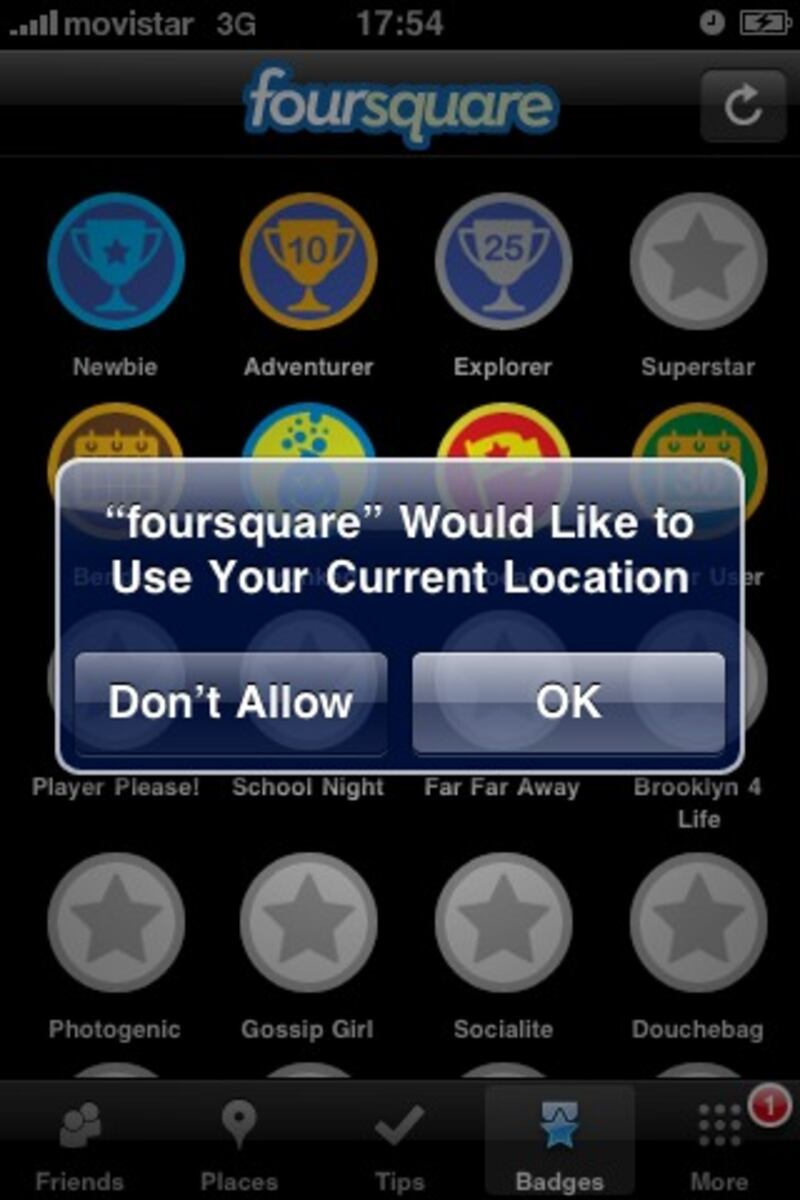Viewport: 800px width, 1200px height.
Task: View the Douchebag badge
Action: (x=698, y=922)
